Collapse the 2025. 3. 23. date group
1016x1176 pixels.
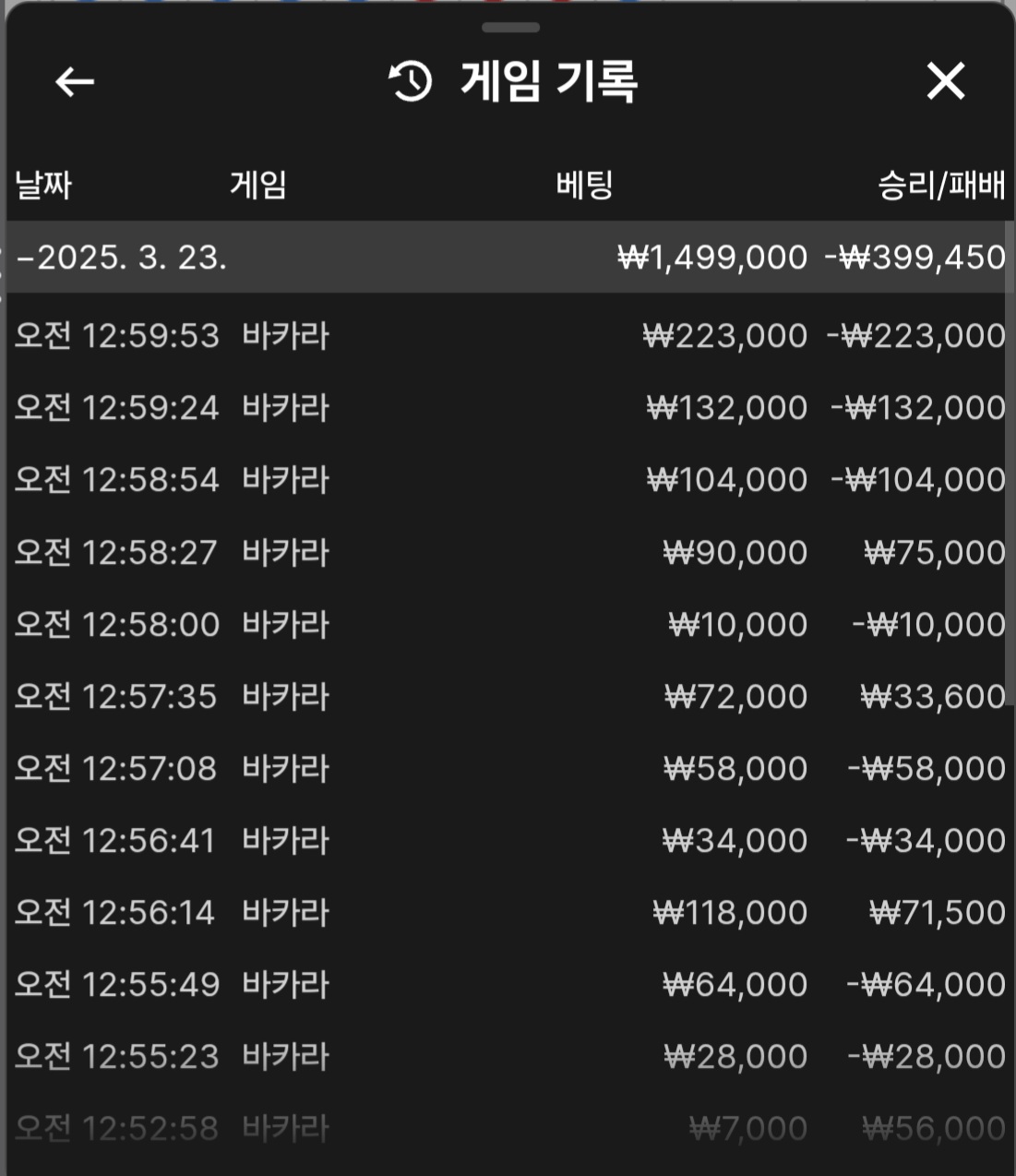coord(122,258)
